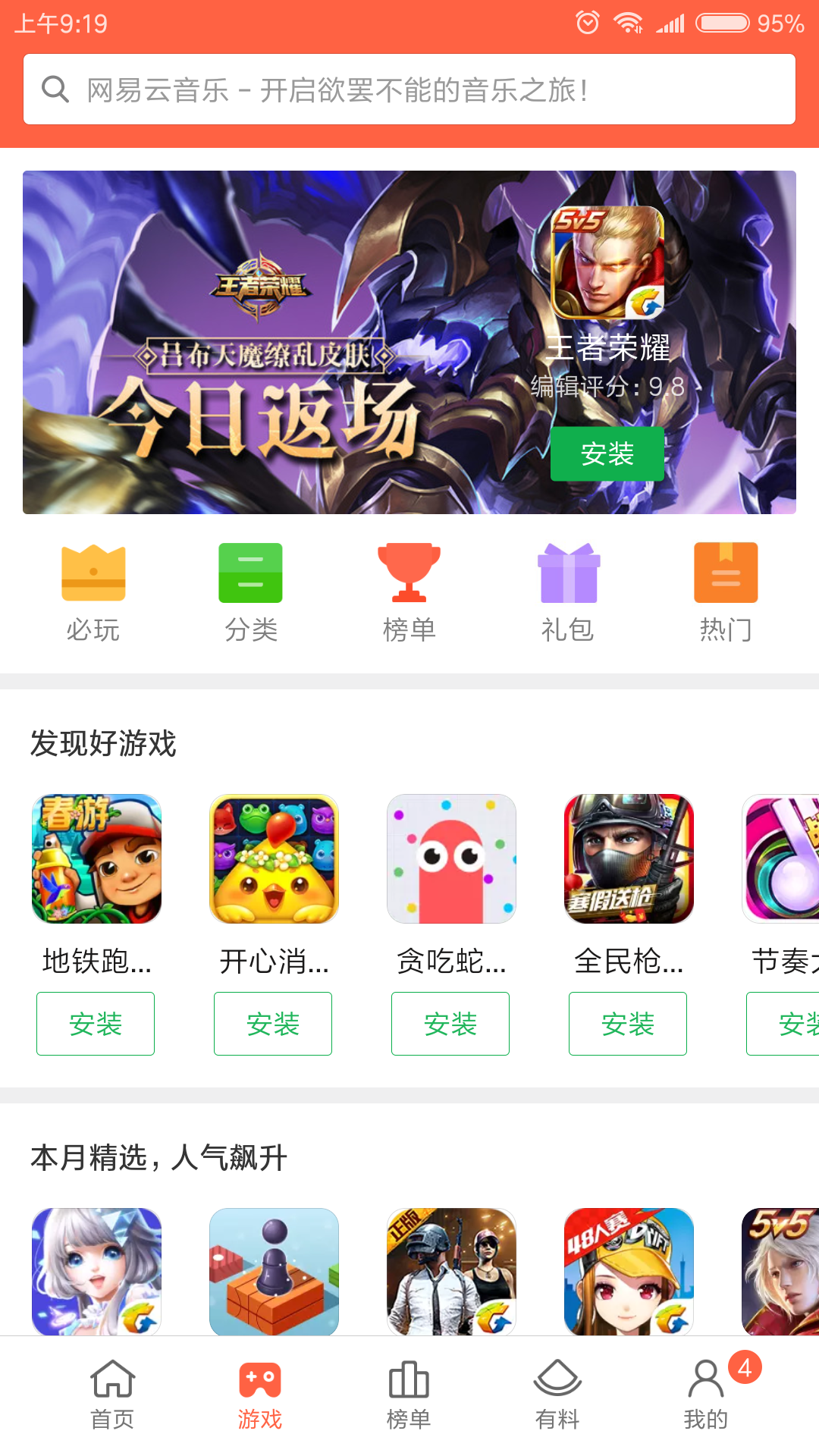Open the 地铁跑 game icon
The width and height of the screenshot is (819, 1456).
tap(96, 858)
